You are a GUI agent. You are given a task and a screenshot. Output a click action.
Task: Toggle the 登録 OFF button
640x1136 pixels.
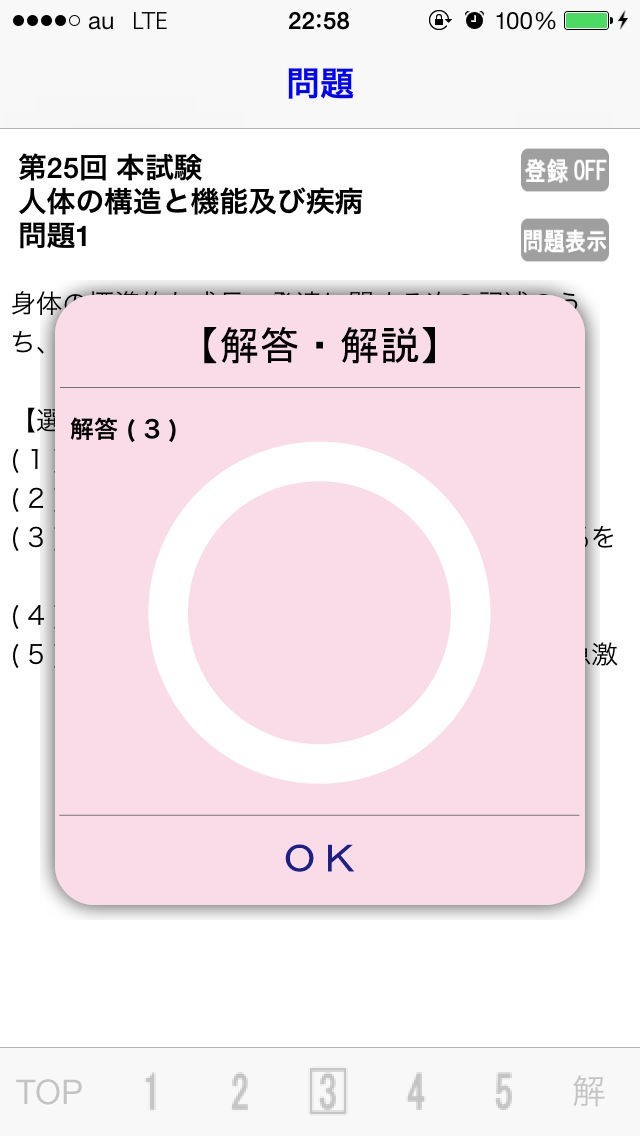click(565, 170)
